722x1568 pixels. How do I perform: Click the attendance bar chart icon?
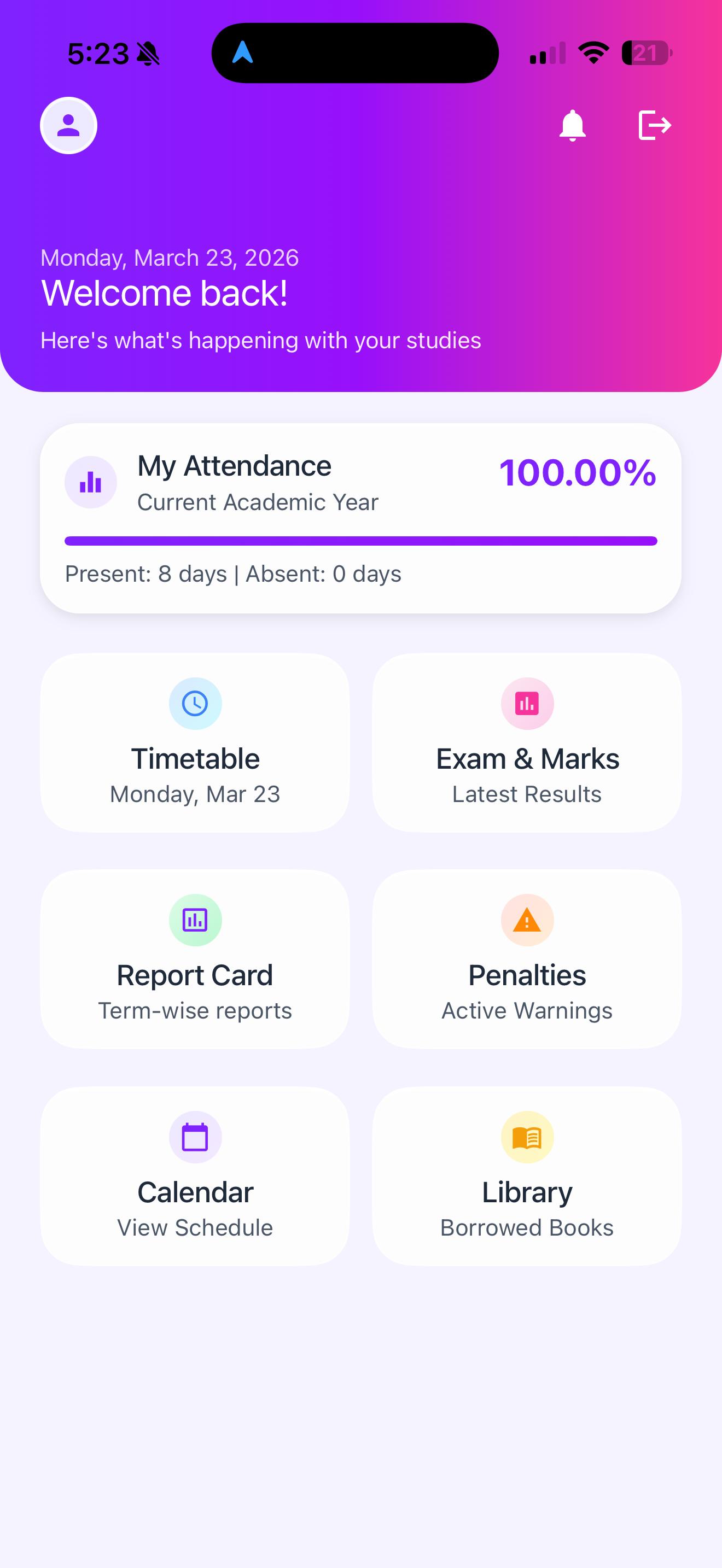[x=90, y=482]
